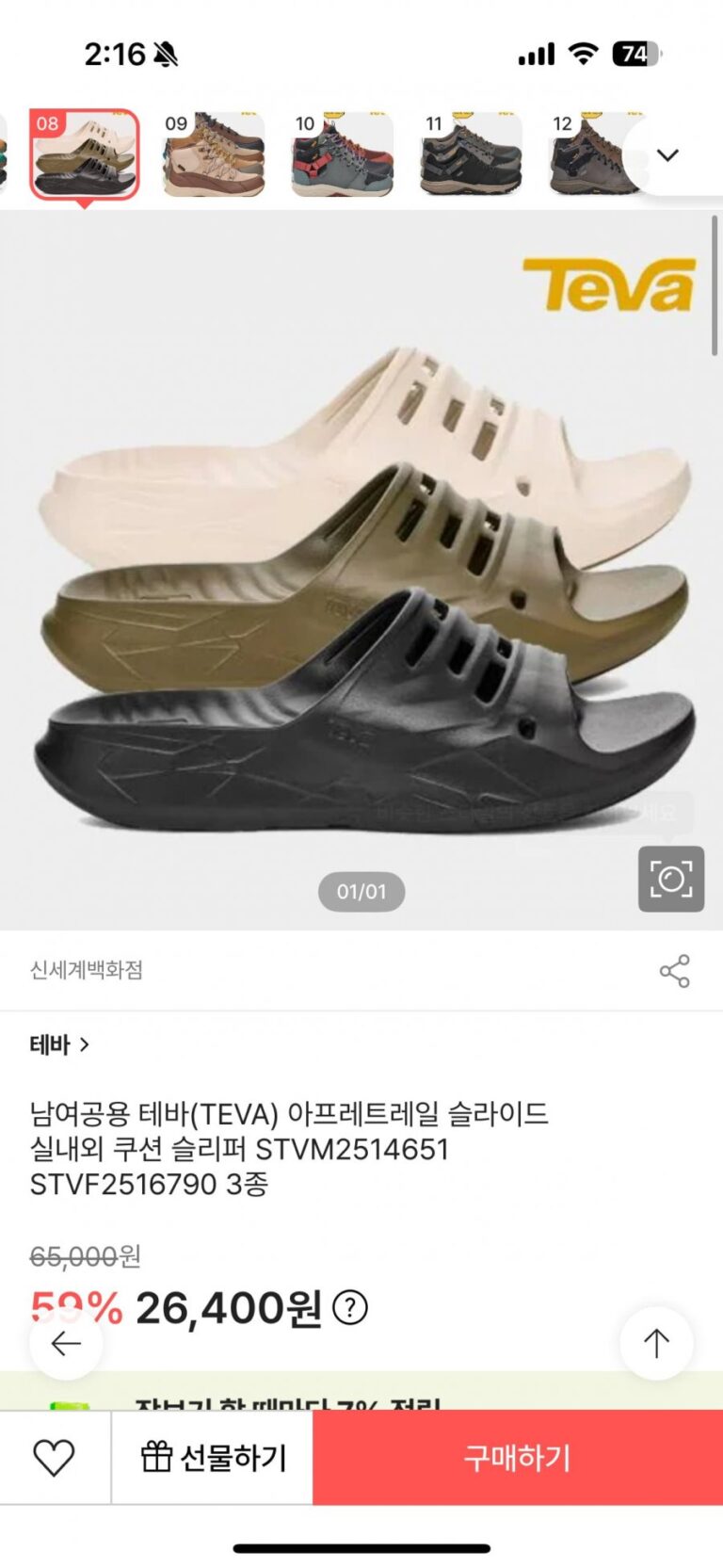Open the main Teva slide product image
The height and width of the screenshot is (1568, 723).
[x=361, y=570]
